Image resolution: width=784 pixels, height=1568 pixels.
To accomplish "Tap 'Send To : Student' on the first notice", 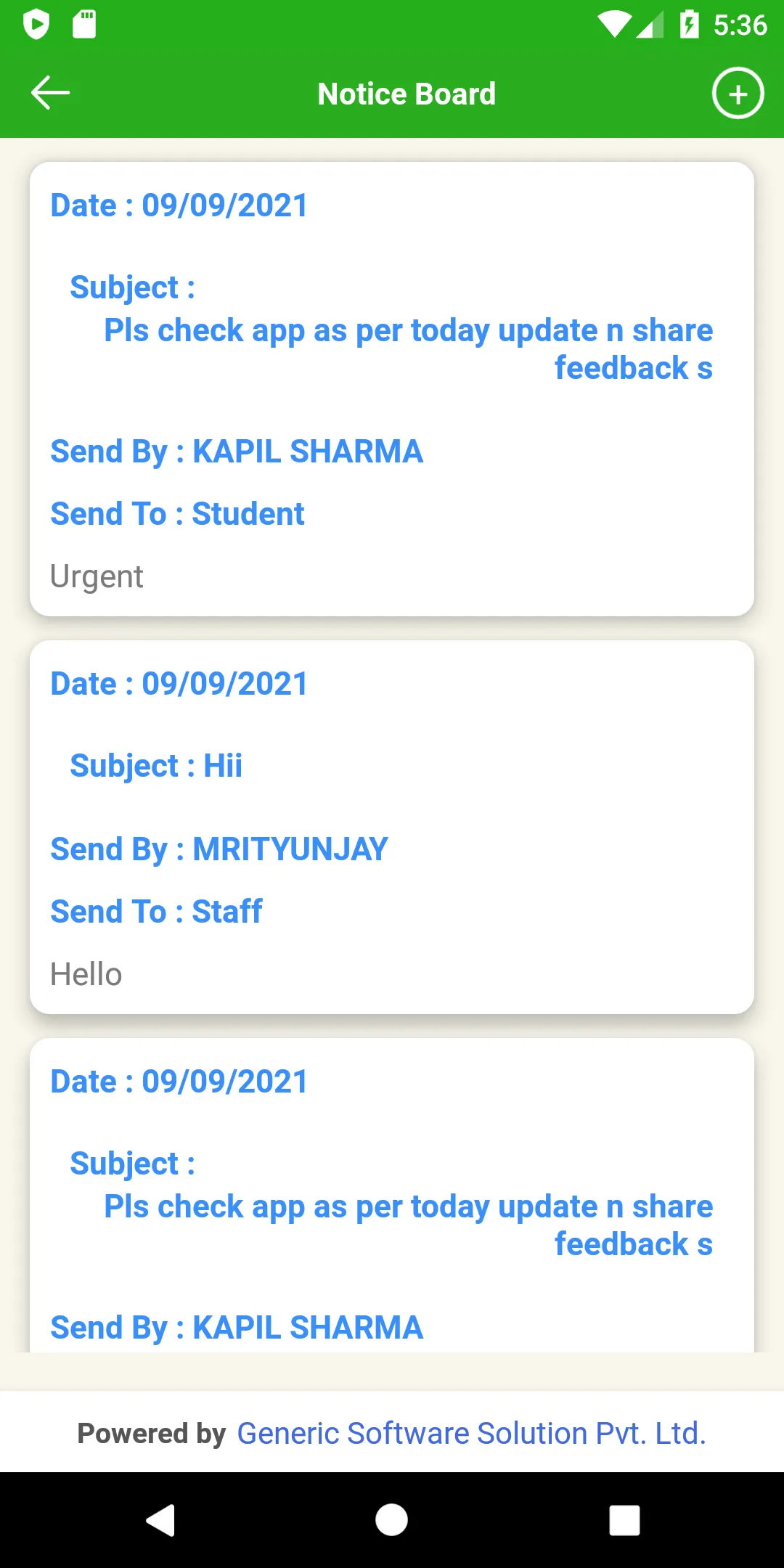I will [x=177, y=513].
